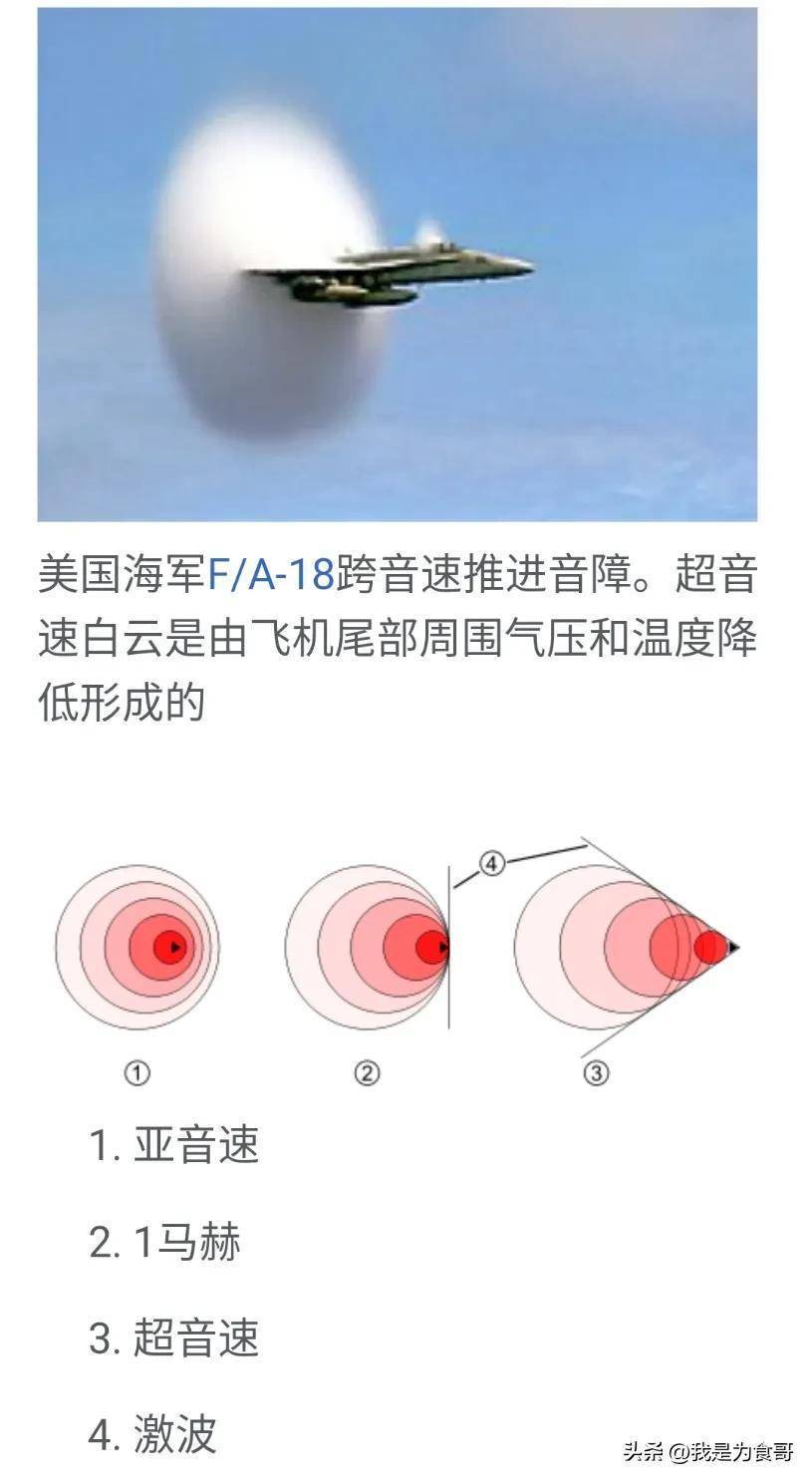This screenshot has width=812, height=1481.
Task: Open the jet vapor cone photo
Action: point(397,264)
